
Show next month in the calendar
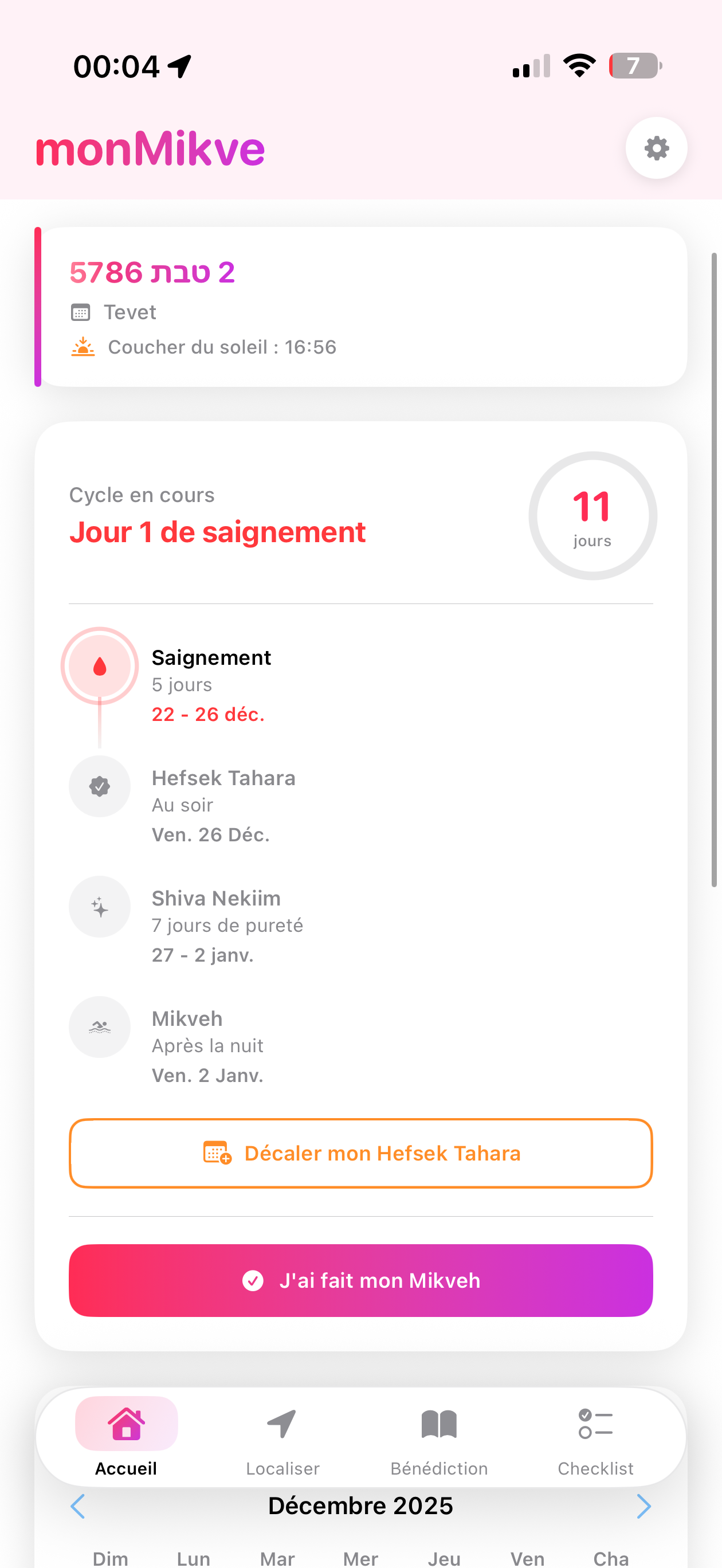point(643,1506)
